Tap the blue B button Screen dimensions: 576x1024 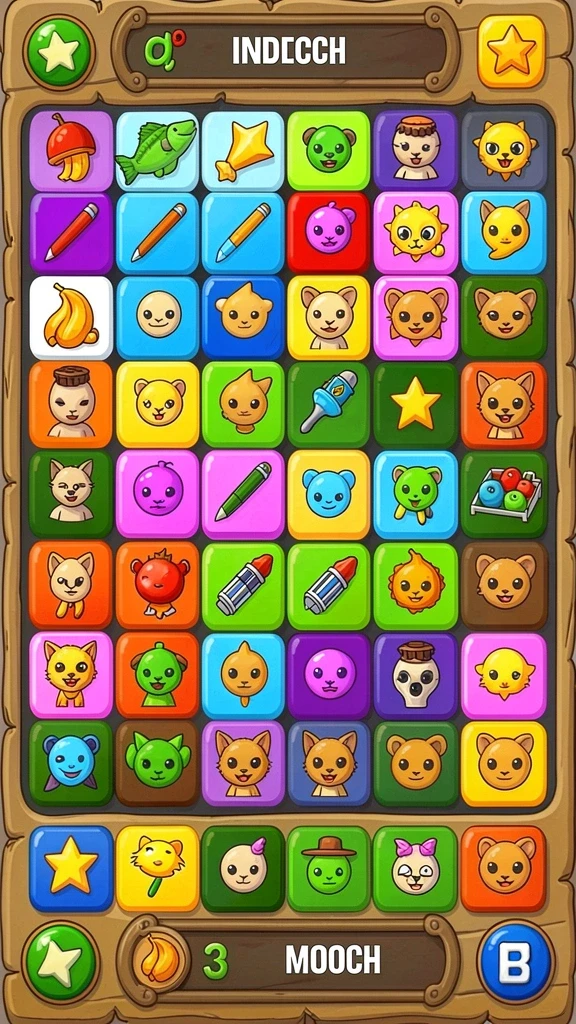(516, 962)
